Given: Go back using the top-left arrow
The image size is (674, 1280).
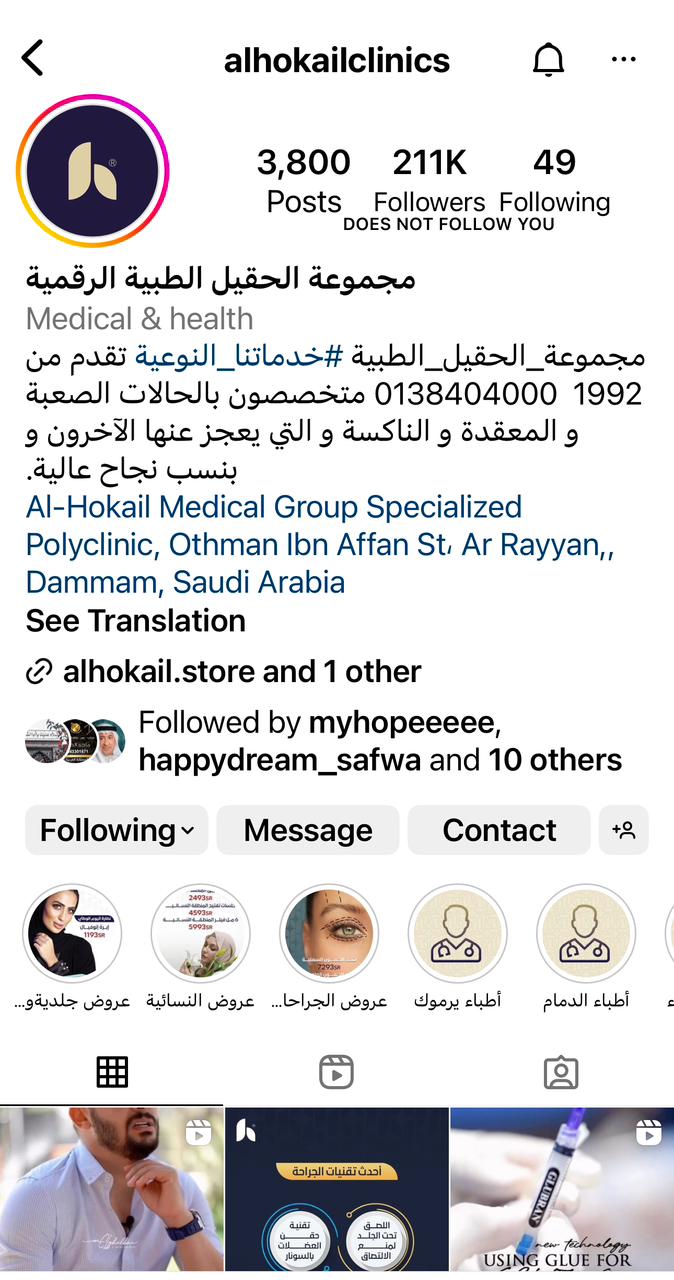Looking at the screenshot, I should (33, 59).
